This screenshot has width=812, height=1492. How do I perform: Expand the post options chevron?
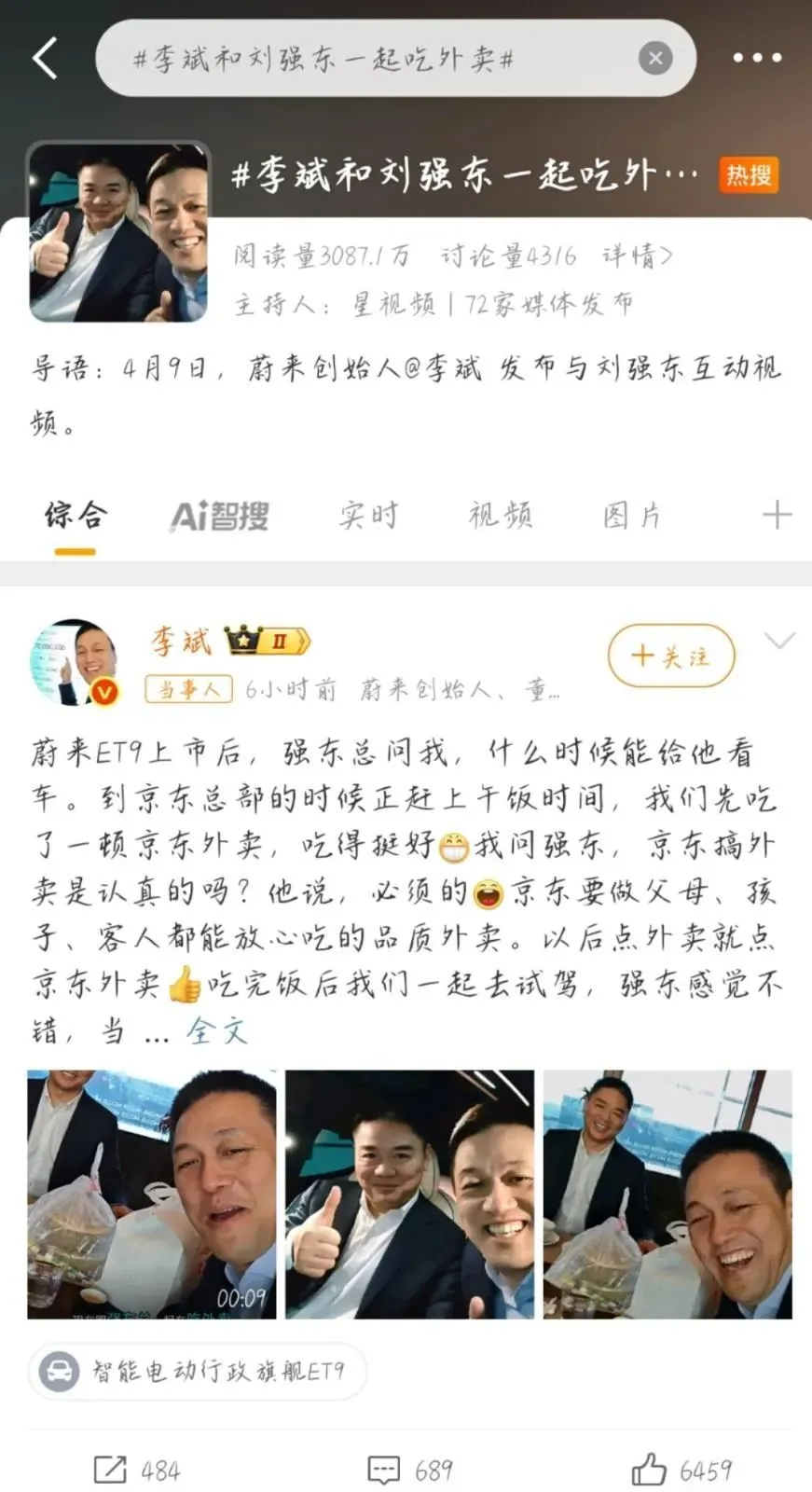click(779, 640)
